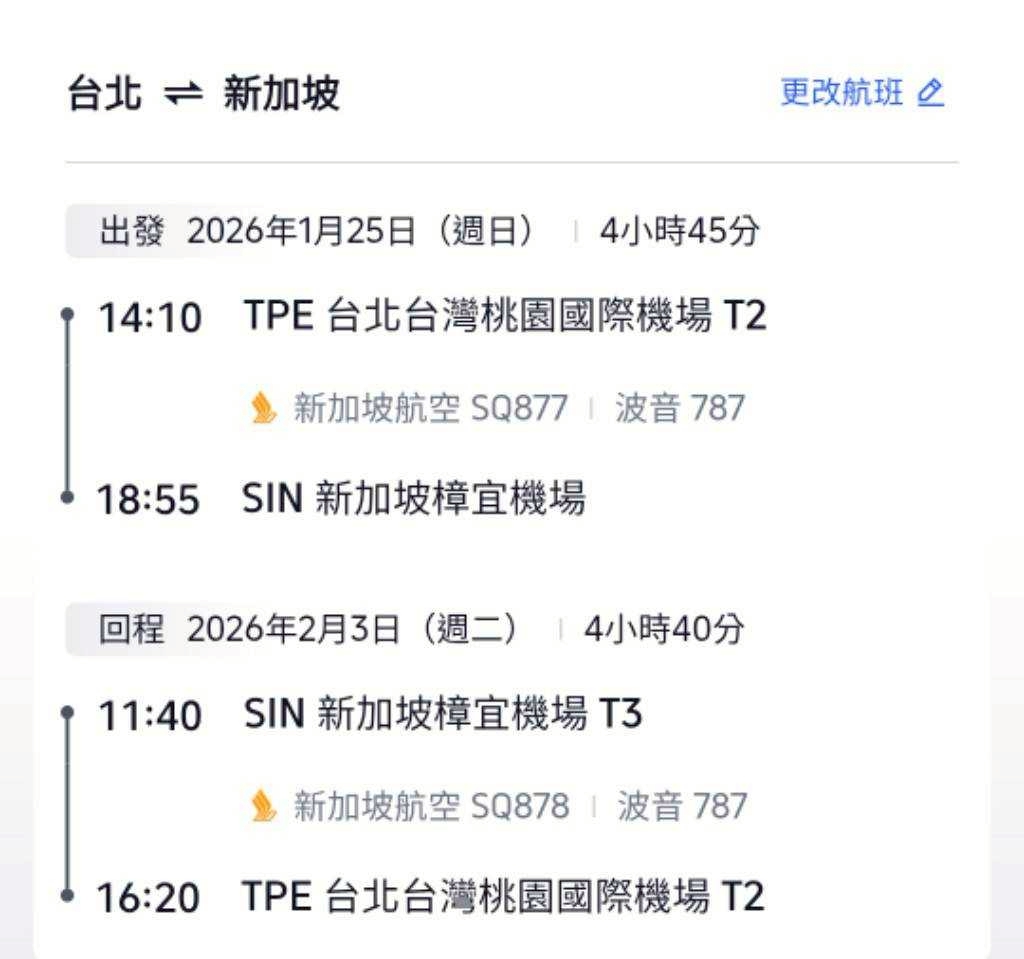Tap 更改航班 to change the flight
The width and height of the screenshot is (1024, 959).
coord(860,94)
